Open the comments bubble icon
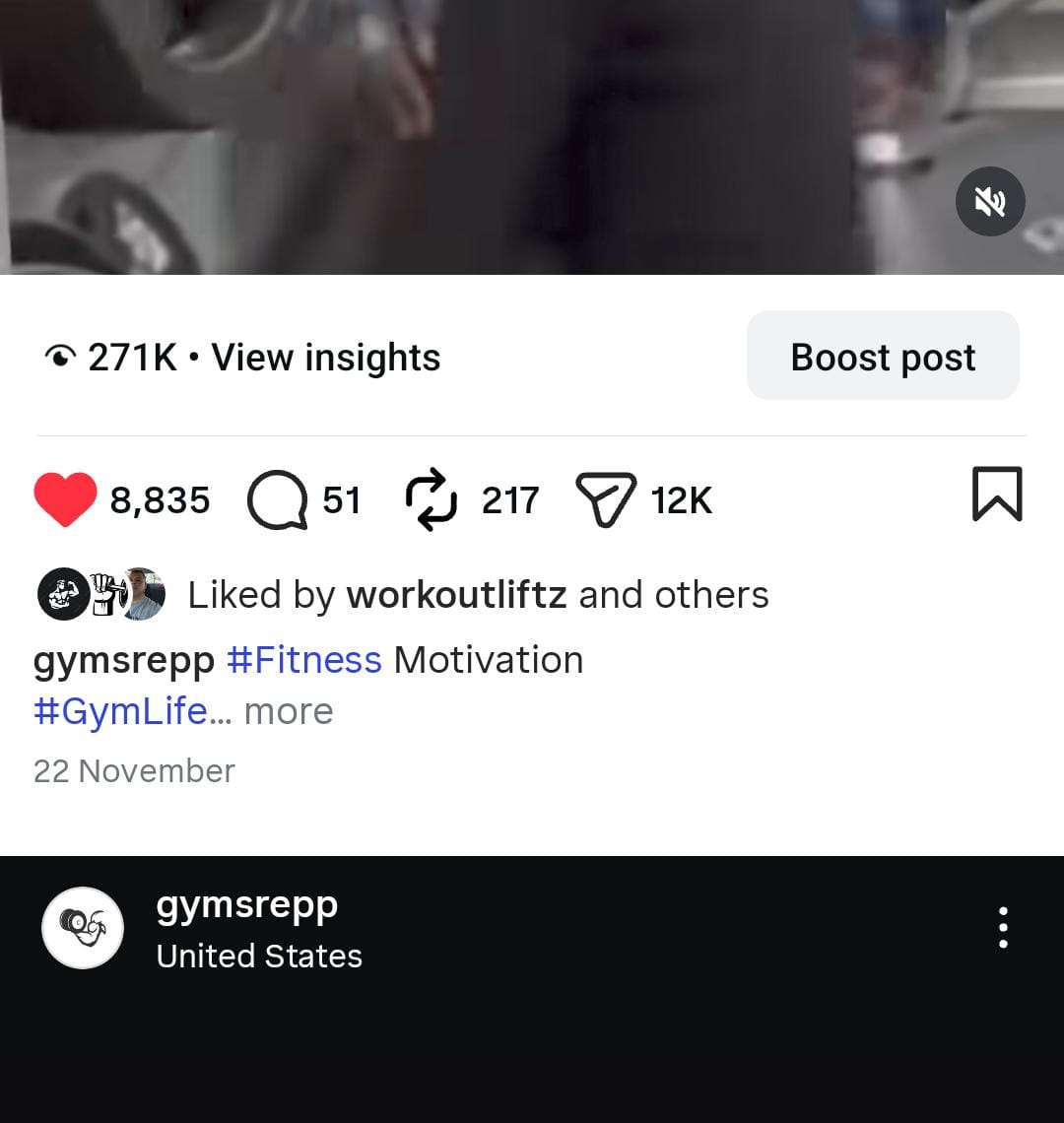 coord(277,500)
